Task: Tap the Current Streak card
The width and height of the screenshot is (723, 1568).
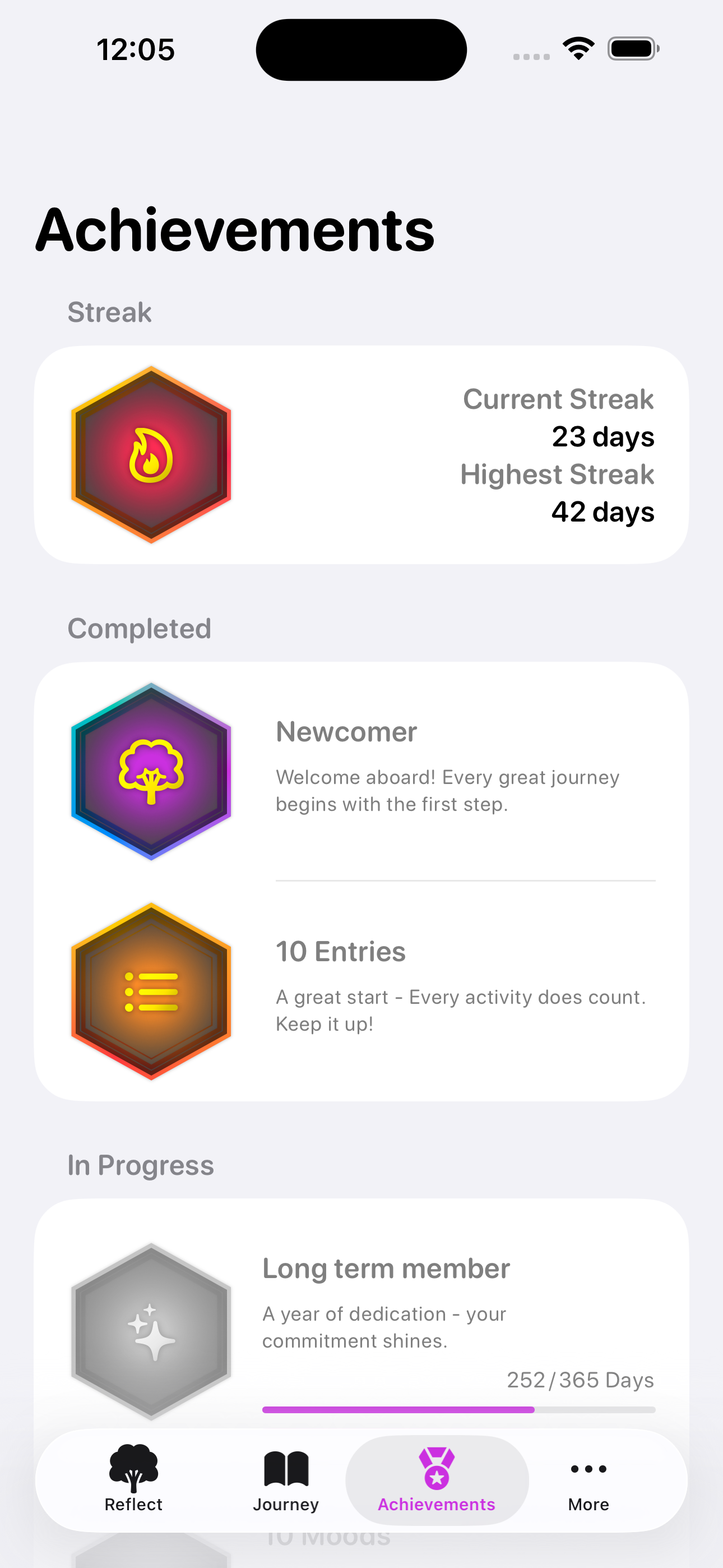Action: pos(361,455)
